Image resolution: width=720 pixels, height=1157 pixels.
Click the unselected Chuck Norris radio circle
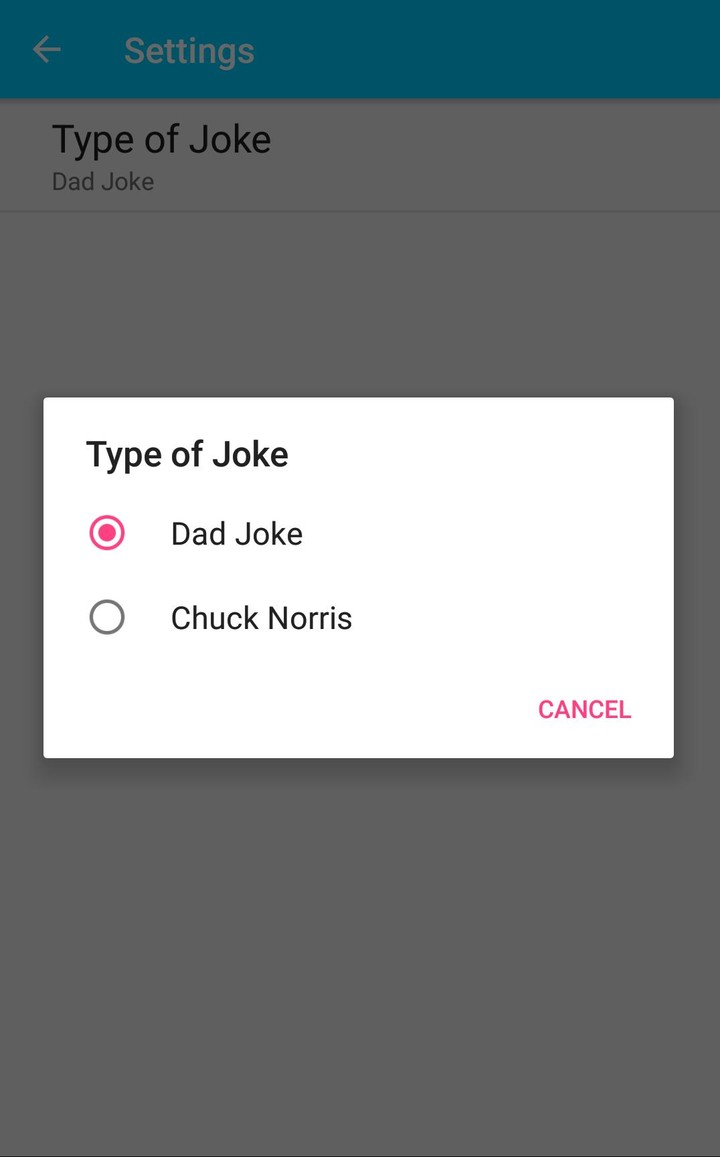(107, 617)
